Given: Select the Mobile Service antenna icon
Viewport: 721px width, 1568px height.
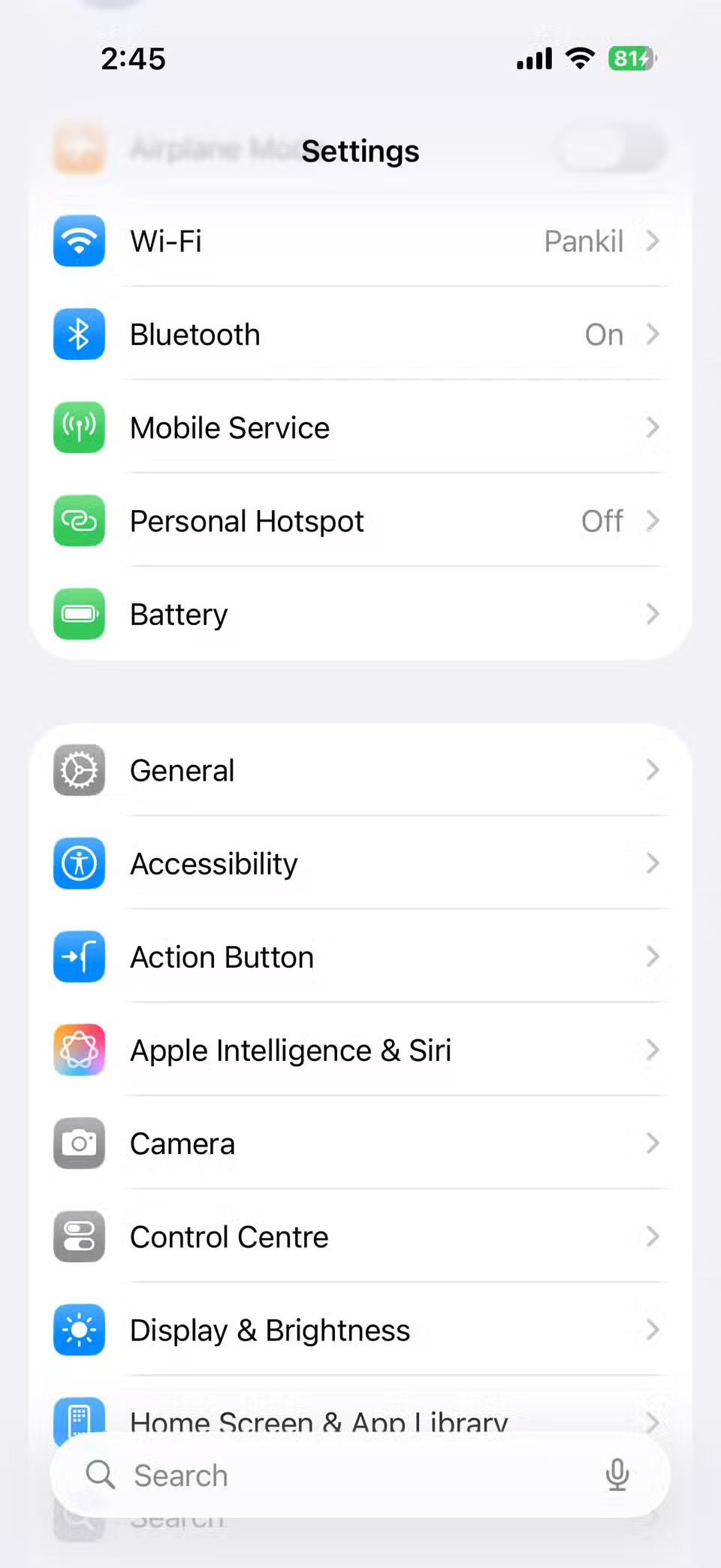Looking at the screenshot, I should (79, 427).
